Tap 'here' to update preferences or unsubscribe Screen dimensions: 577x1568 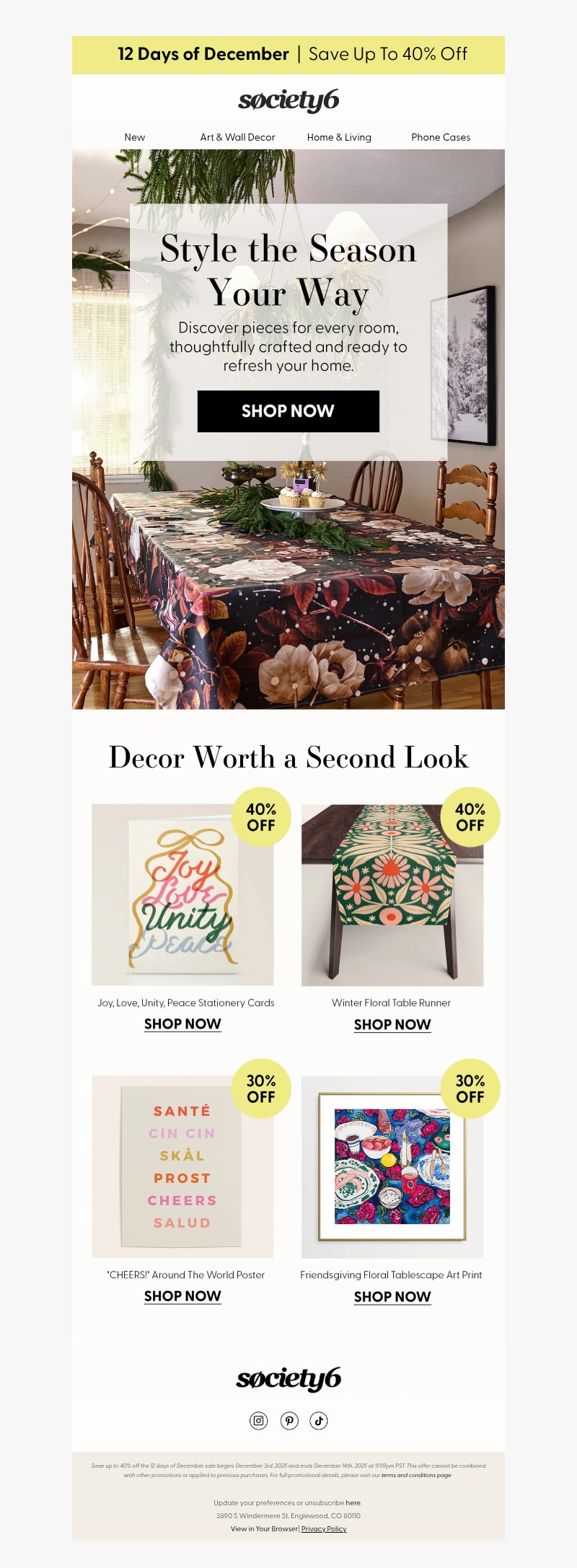(x=353, y=1503)
